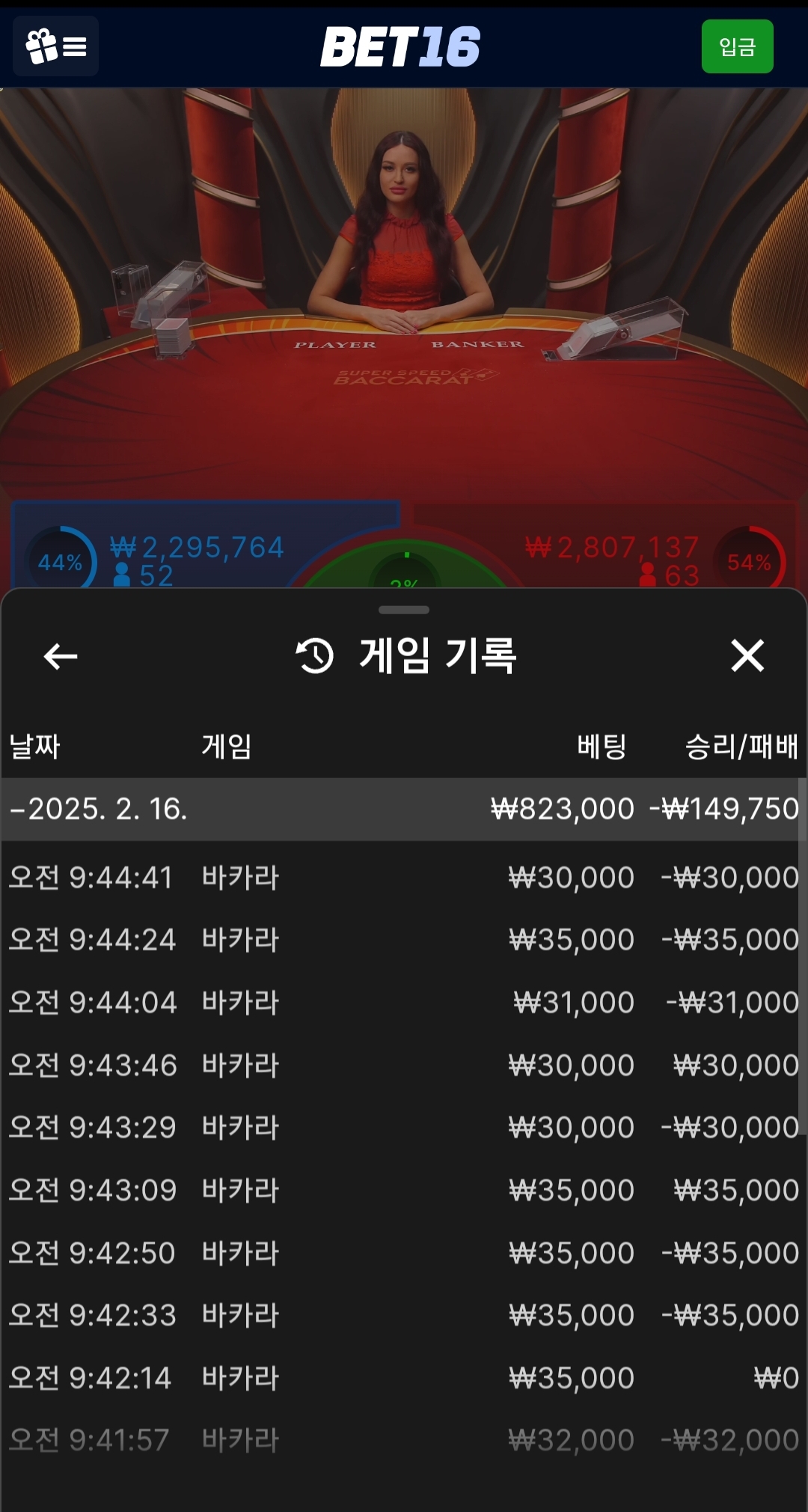View the 오전 9:43:09 round details
This screenshot has height=1512, width=808.
pyautogui.click(x=403, y=1190)
